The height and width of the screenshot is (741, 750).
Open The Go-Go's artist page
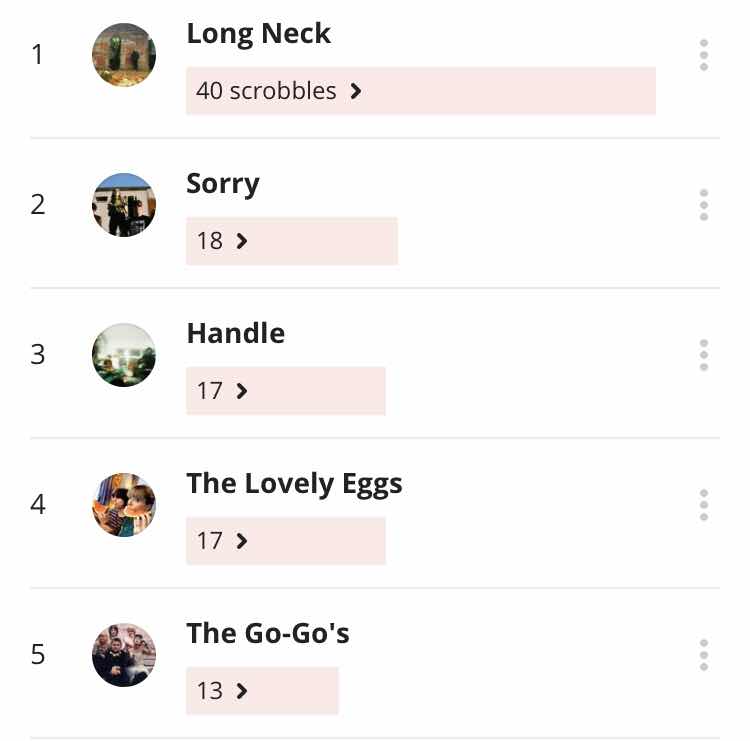pyautogui.click(x=267, y=634)
